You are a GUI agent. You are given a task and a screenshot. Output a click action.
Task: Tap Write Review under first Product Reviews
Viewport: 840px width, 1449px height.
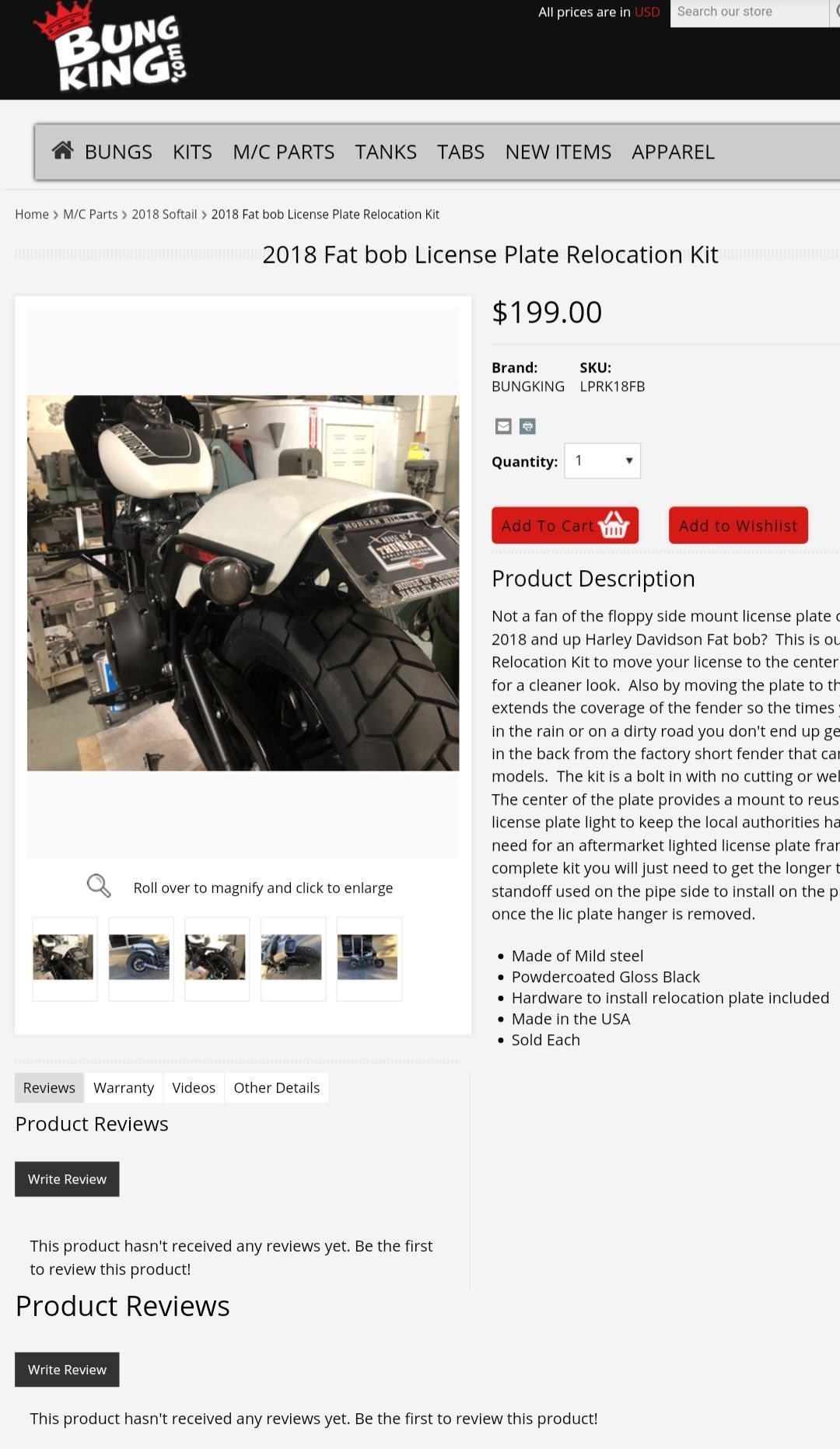coord(67,1179)
